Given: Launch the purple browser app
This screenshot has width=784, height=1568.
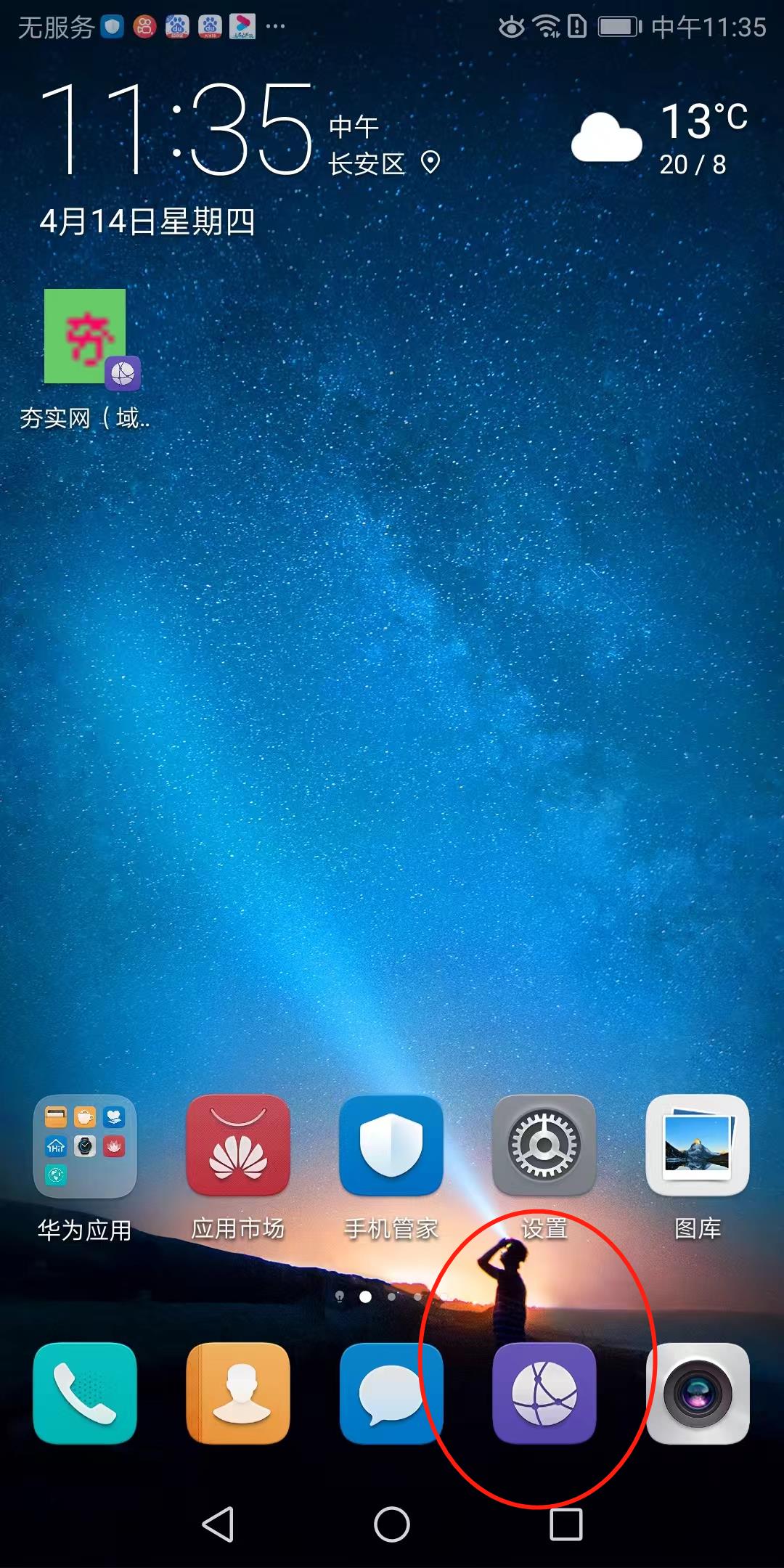Looking at the screenshot, I should (544, 1394).
